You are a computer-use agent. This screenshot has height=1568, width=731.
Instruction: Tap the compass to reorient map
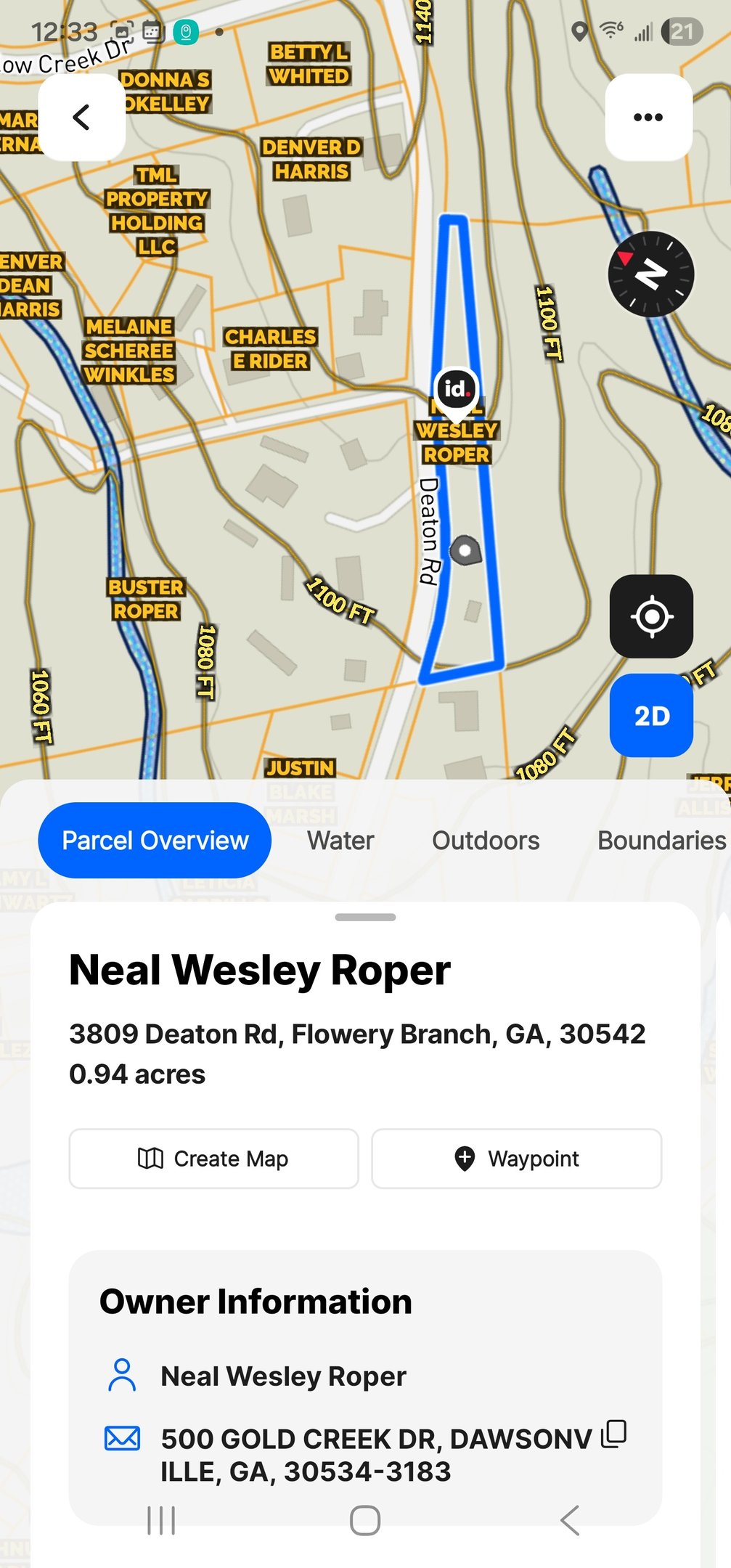651,274
